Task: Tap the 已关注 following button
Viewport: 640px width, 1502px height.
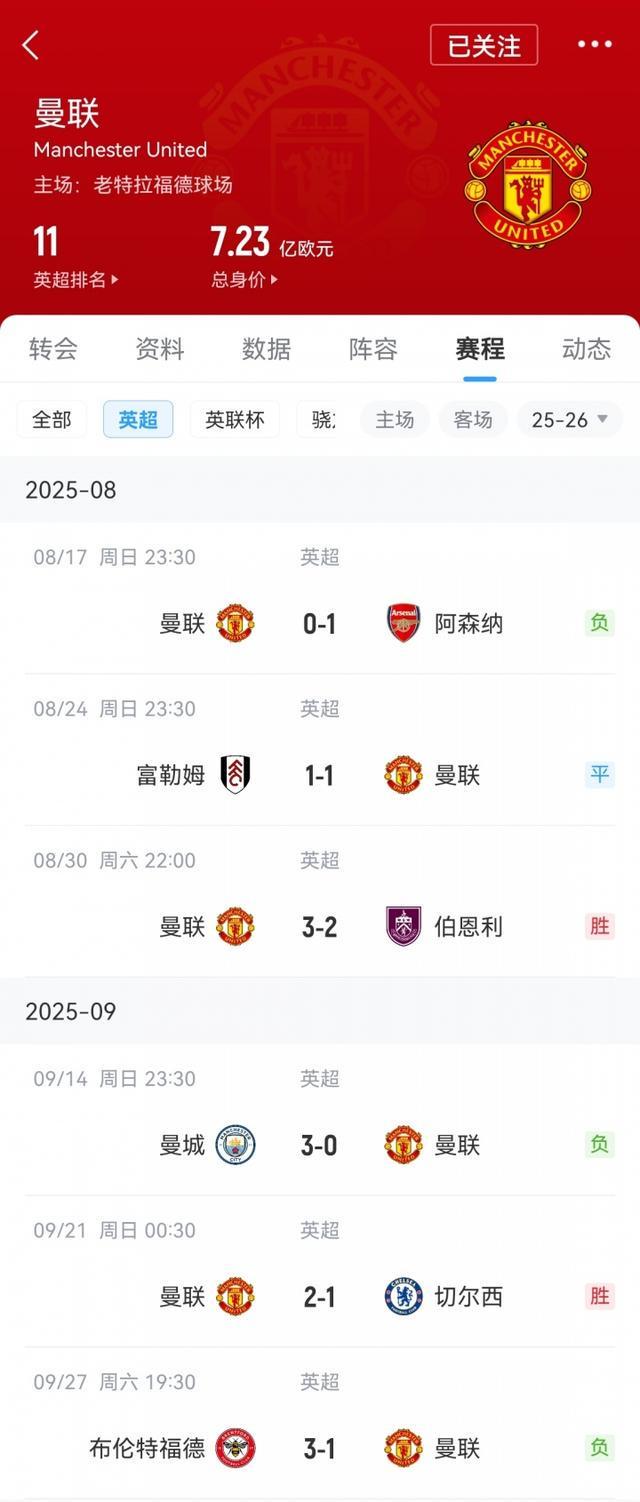Action: pos(484,45)
